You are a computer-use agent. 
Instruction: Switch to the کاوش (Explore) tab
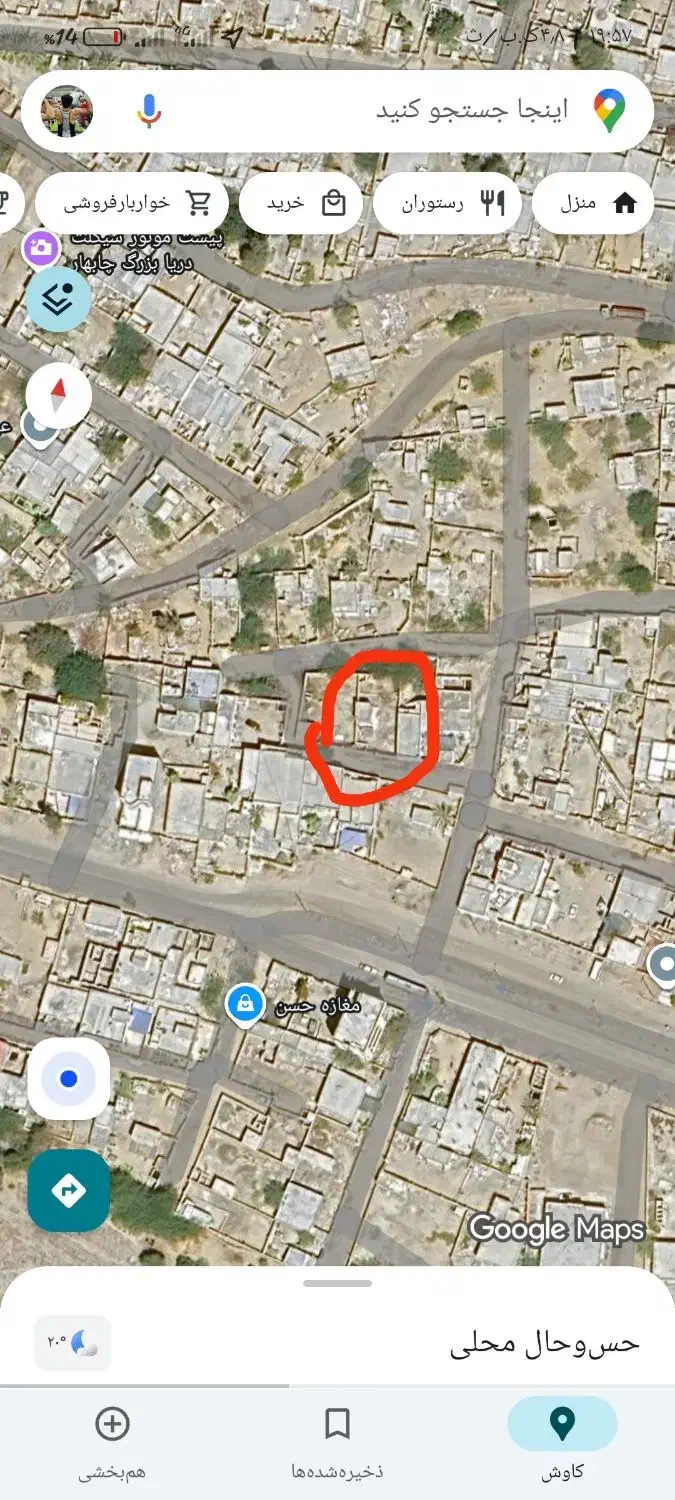562,1440
